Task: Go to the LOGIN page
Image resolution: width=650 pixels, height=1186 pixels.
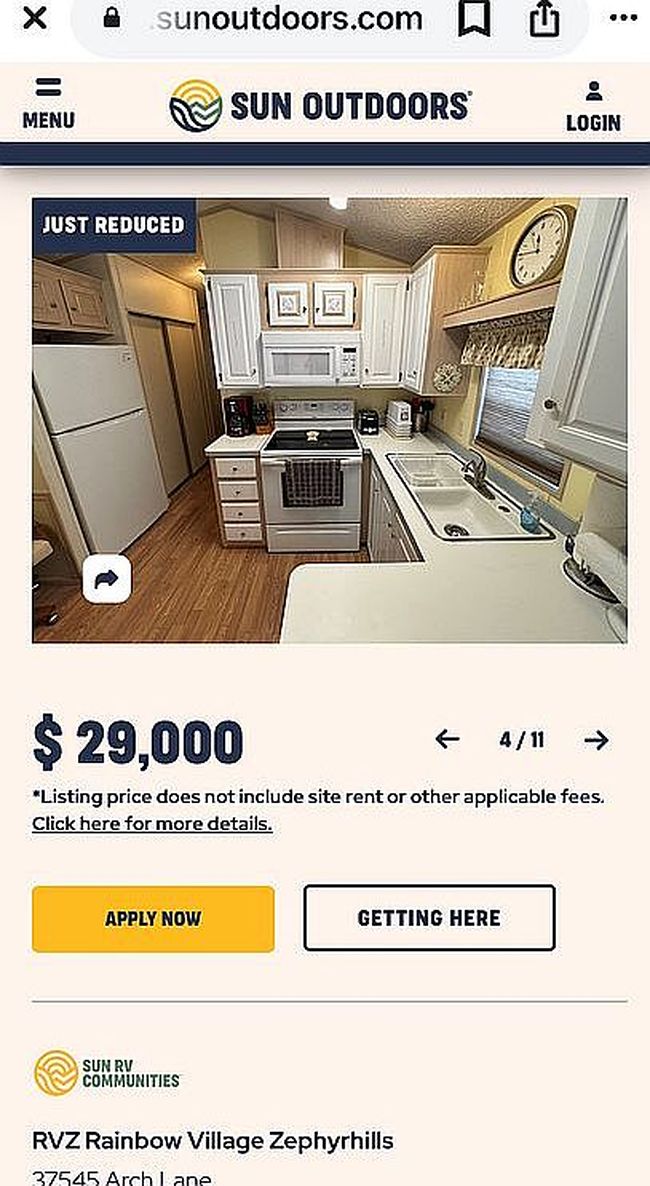Action: (x=593, y=107)
